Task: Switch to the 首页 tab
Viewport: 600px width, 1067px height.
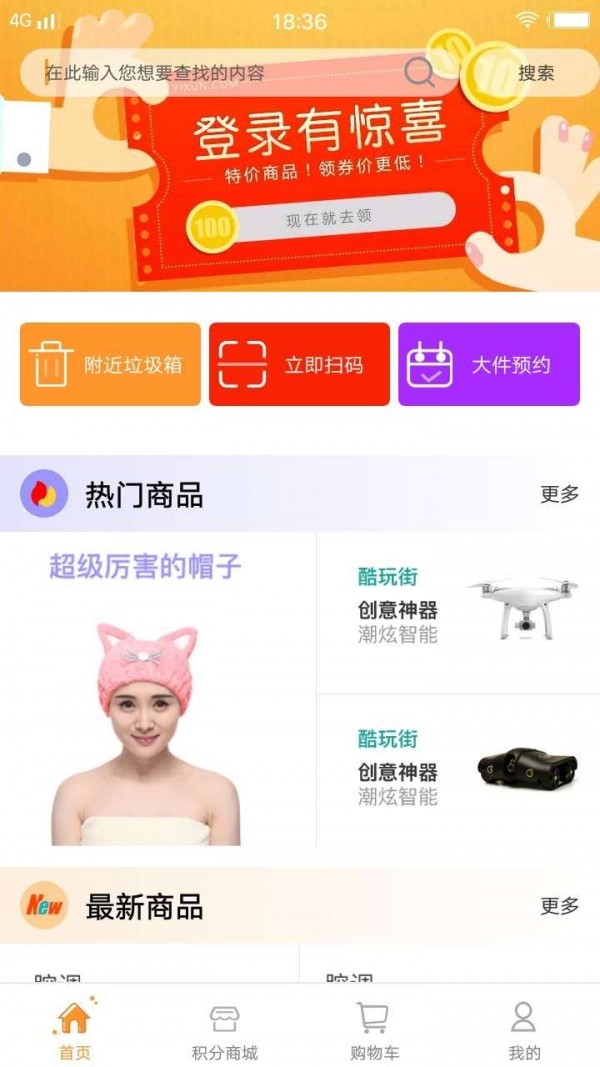Action: (x=74, y=1030)
